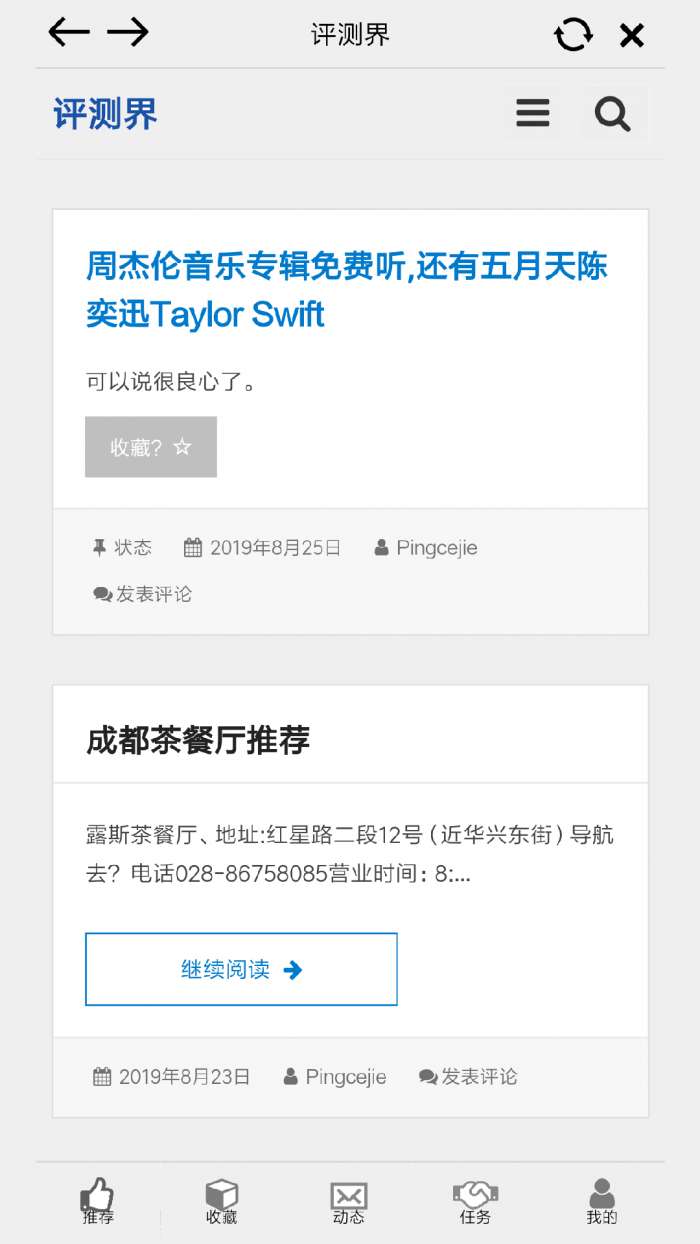This screenshot has height=1244, width=700.
Task: Switch to the 推荐 tab
Action: (x=97, y=1202)
